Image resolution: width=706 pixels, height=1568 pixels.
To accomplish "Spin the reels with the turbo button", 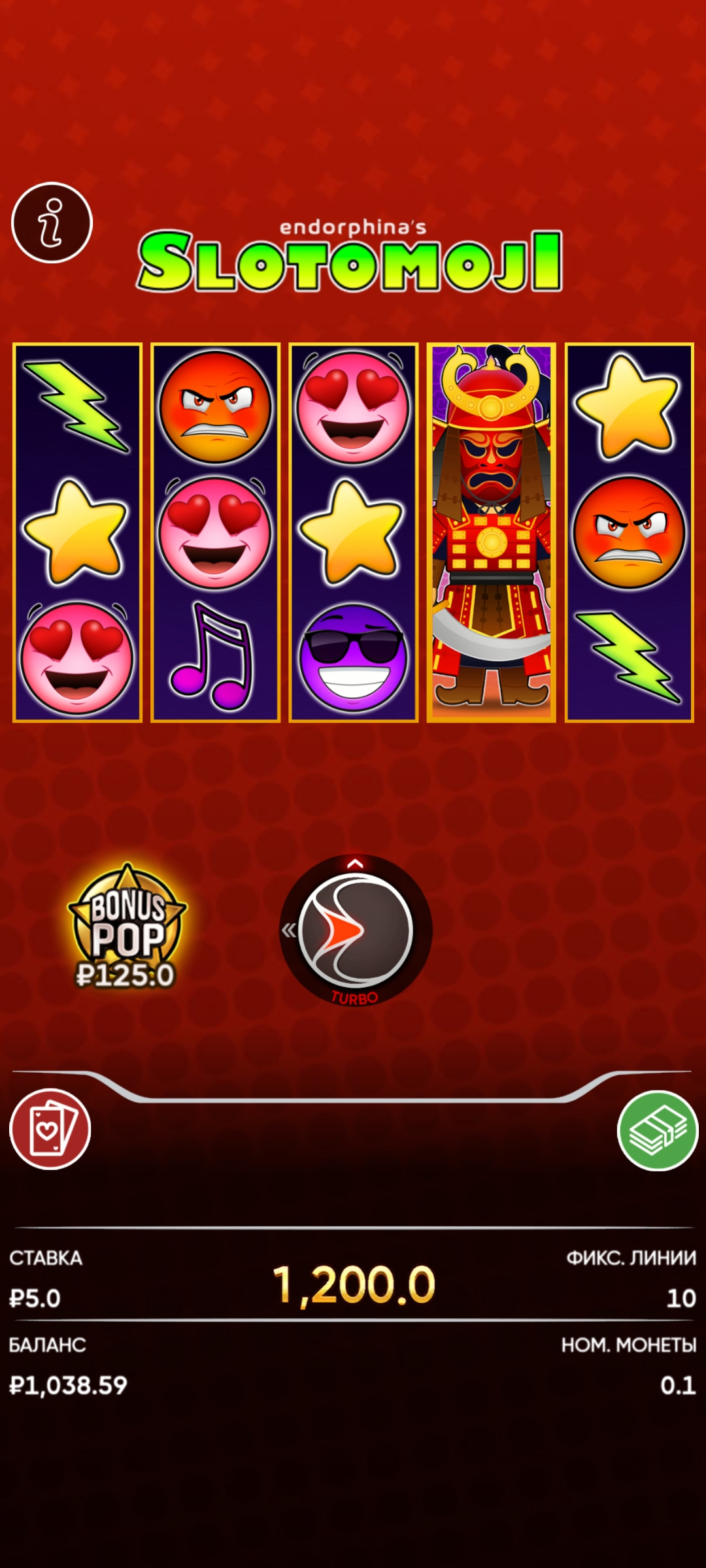I will pos(356,930).
